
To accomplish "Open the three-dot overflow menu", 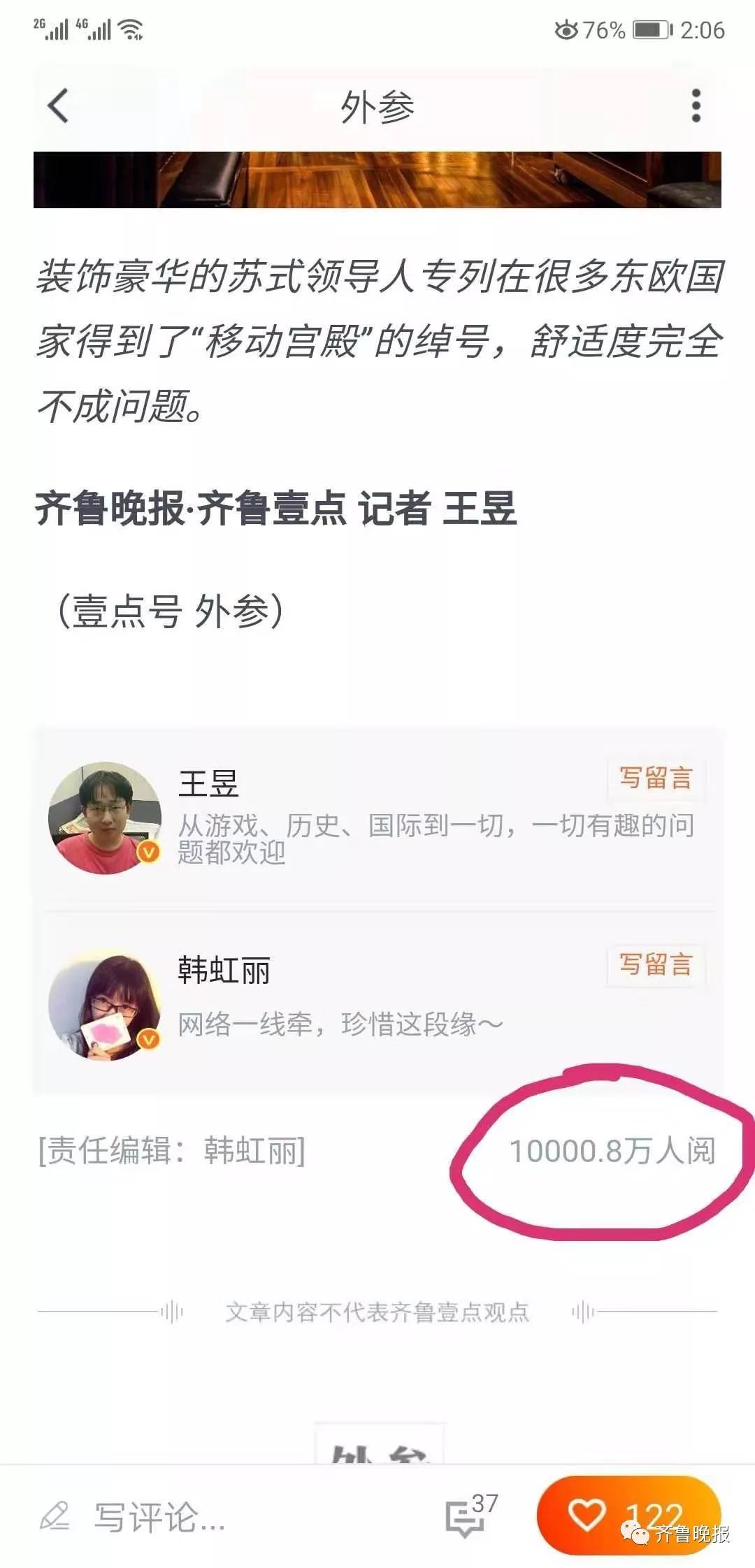I will point(696,106).
